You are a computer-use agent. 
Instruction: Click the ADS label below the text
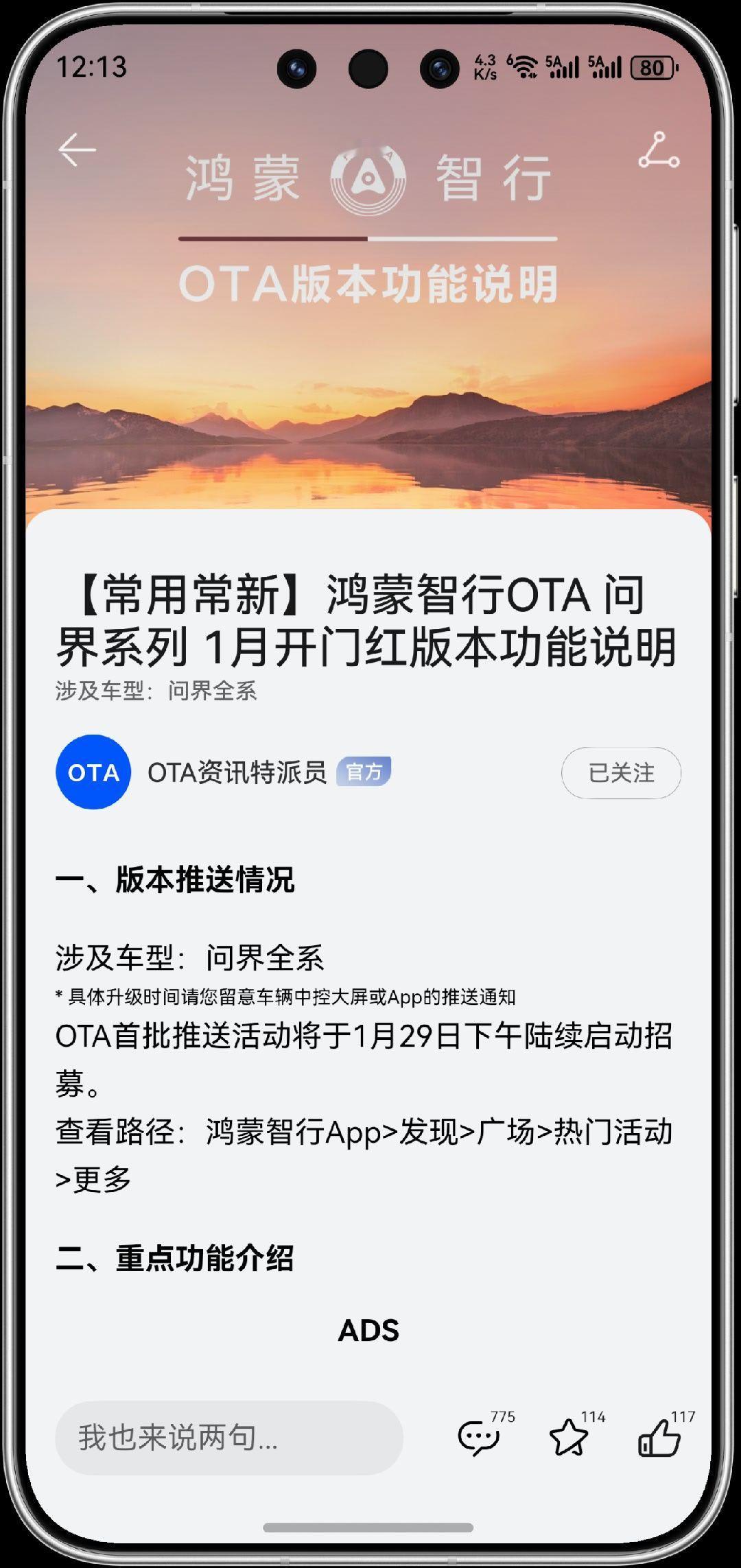point(369,1329)
